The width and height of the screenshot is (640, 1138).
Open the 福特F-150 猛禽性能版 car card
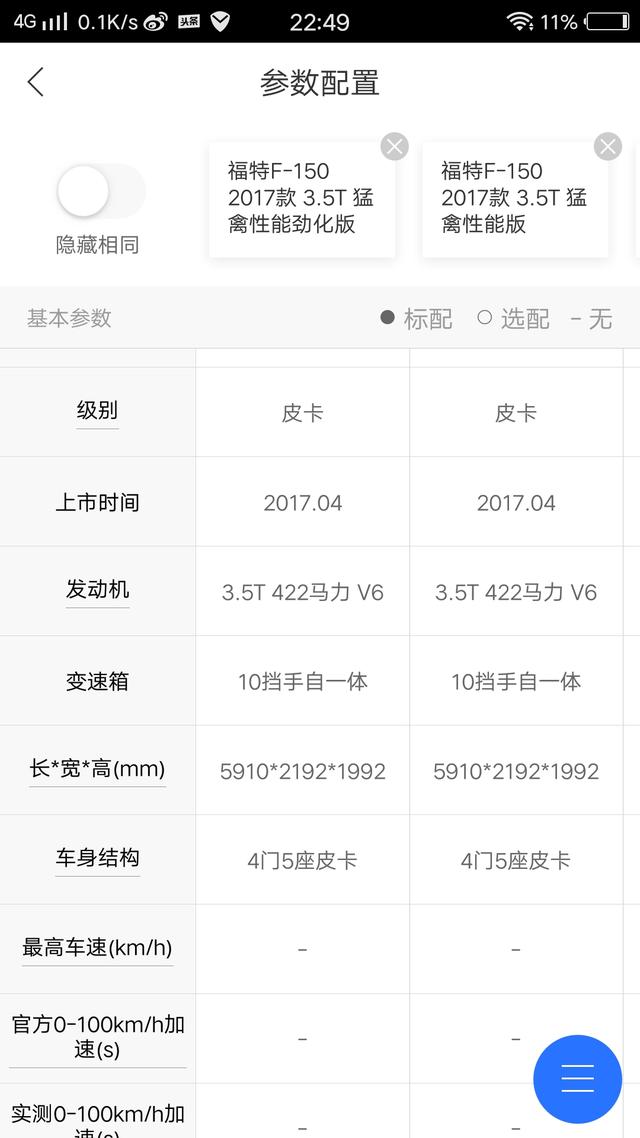512,200
